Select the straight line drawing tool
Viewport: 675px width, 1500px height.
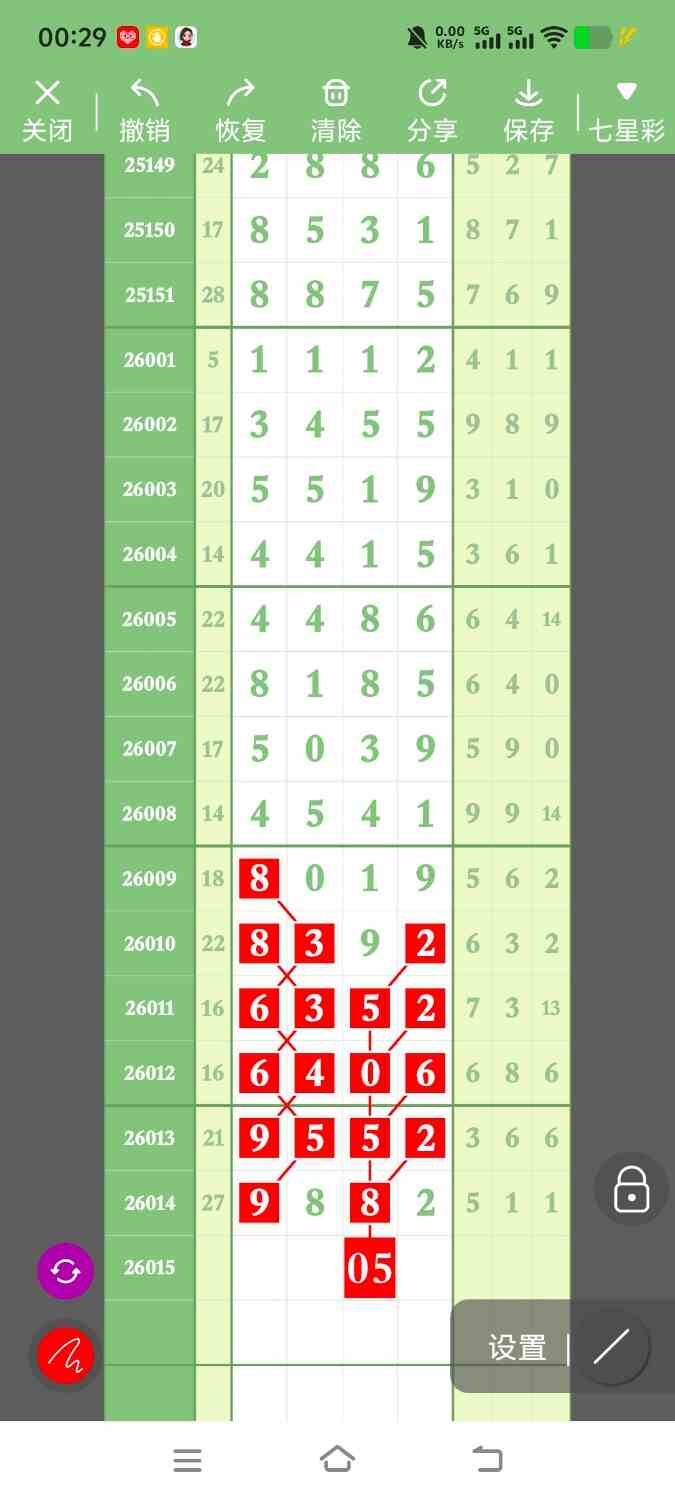(611, 1347)
